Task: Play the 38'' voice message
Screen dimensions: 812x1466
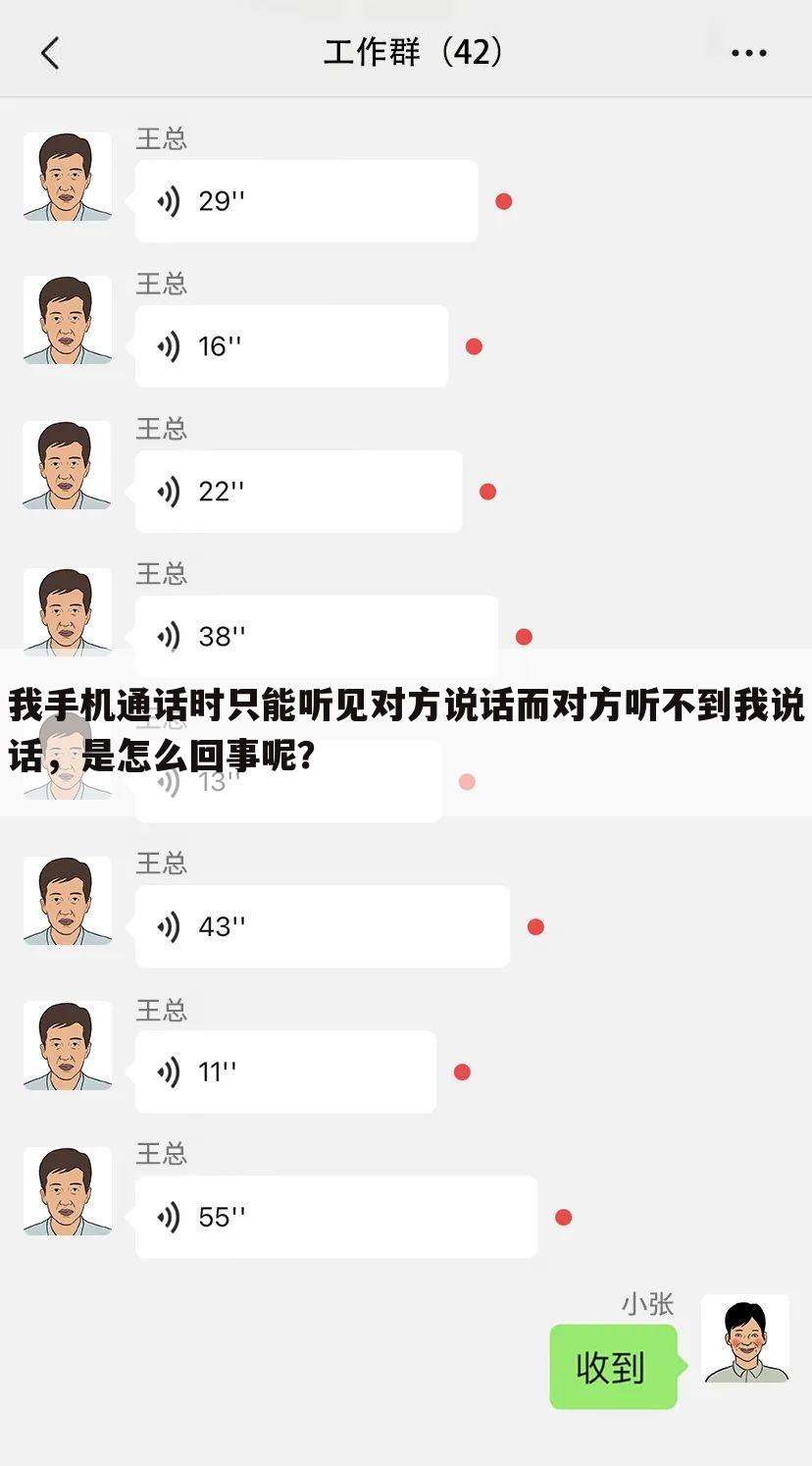Action: click(x=316, y=636)
